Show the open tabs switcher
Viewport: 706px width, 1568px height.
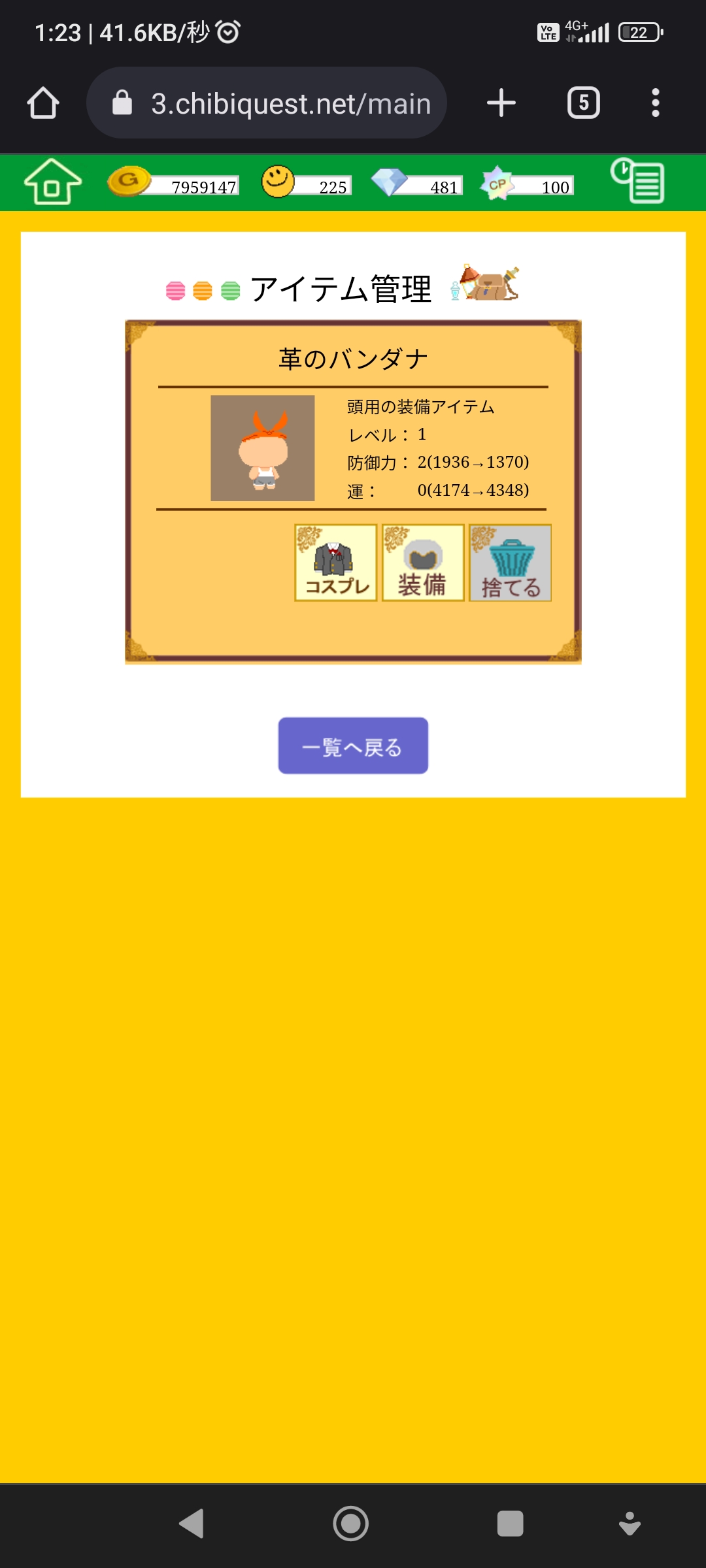click(x=583, y=103)
